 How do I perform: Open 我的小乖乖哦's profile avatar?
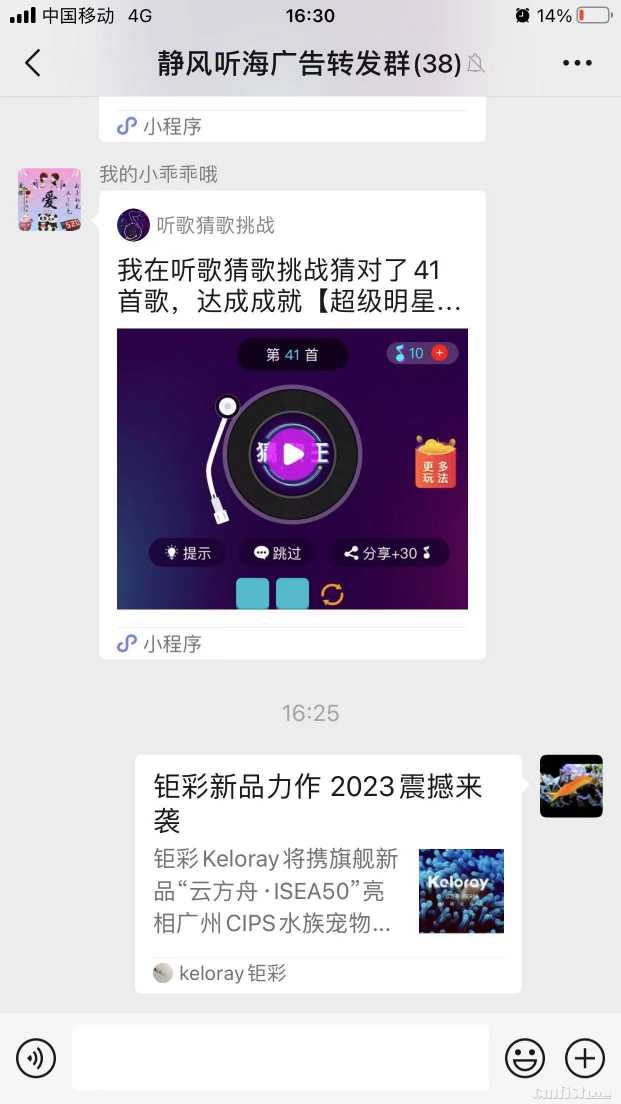[x=49, y=200]
